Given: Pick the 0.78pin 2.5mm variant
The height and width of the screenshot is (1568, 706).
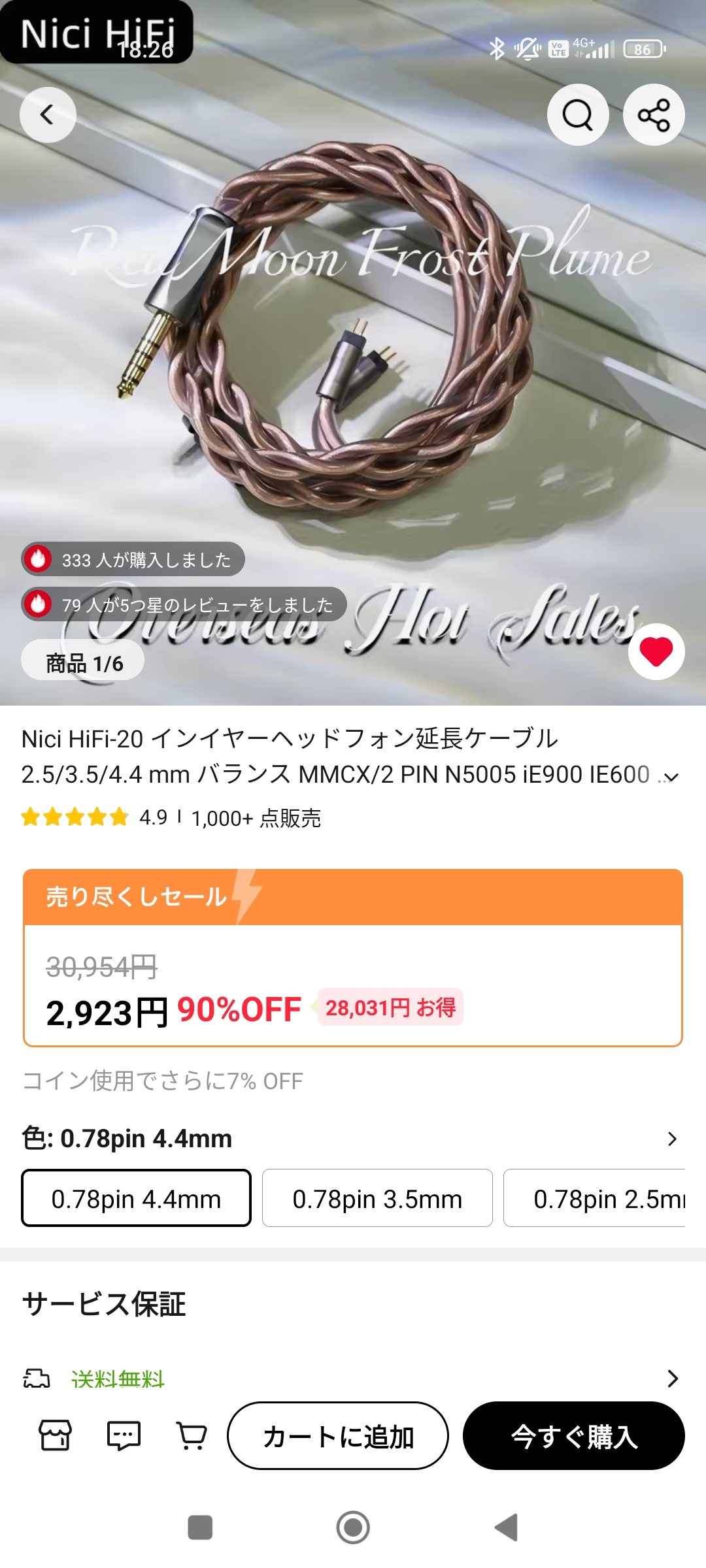Looking at the screenshot, I should point(594,1198).
